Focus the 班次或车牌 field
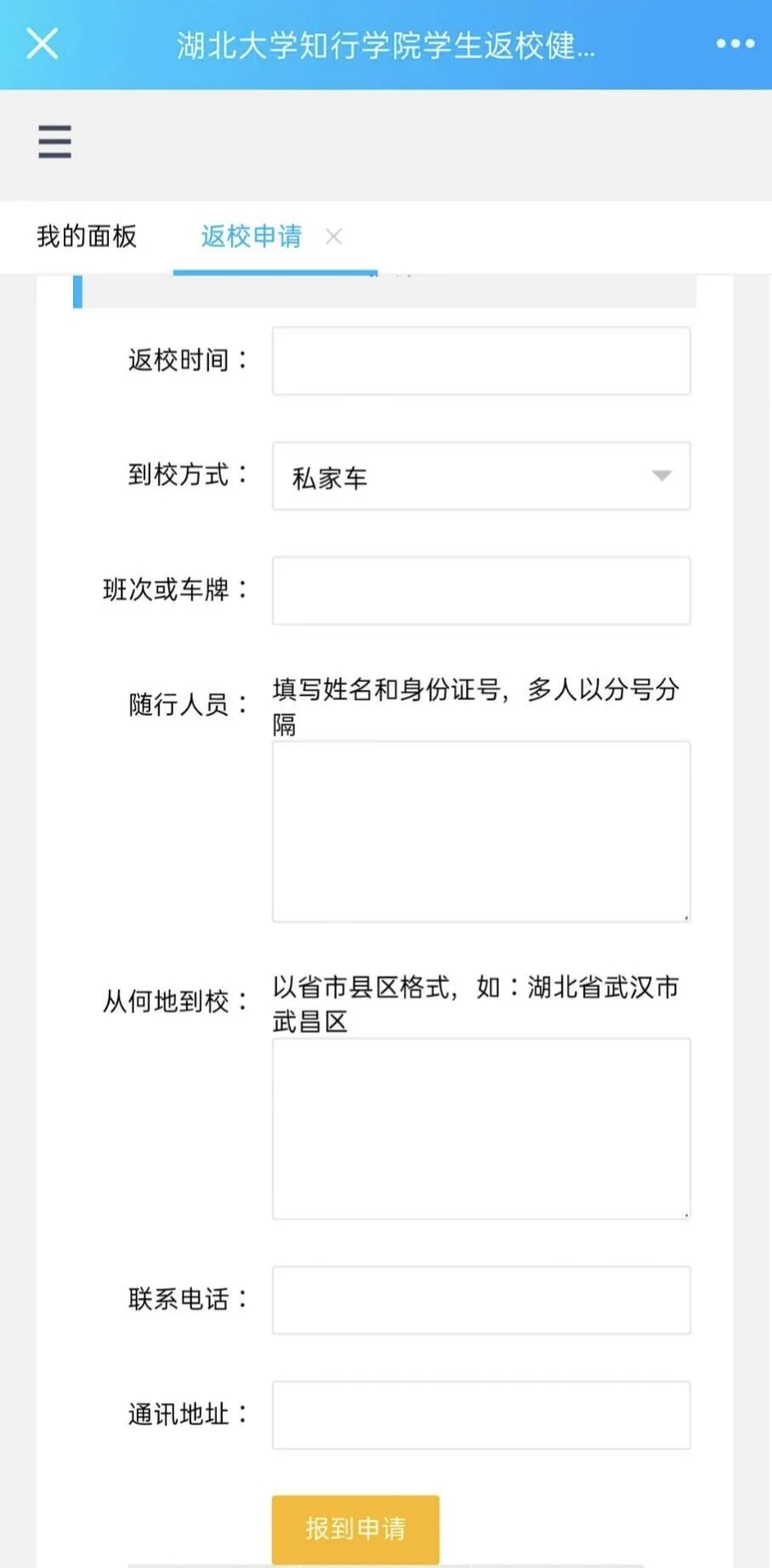Viewport: 772px width, 1568px height. (x=480, y=591)
